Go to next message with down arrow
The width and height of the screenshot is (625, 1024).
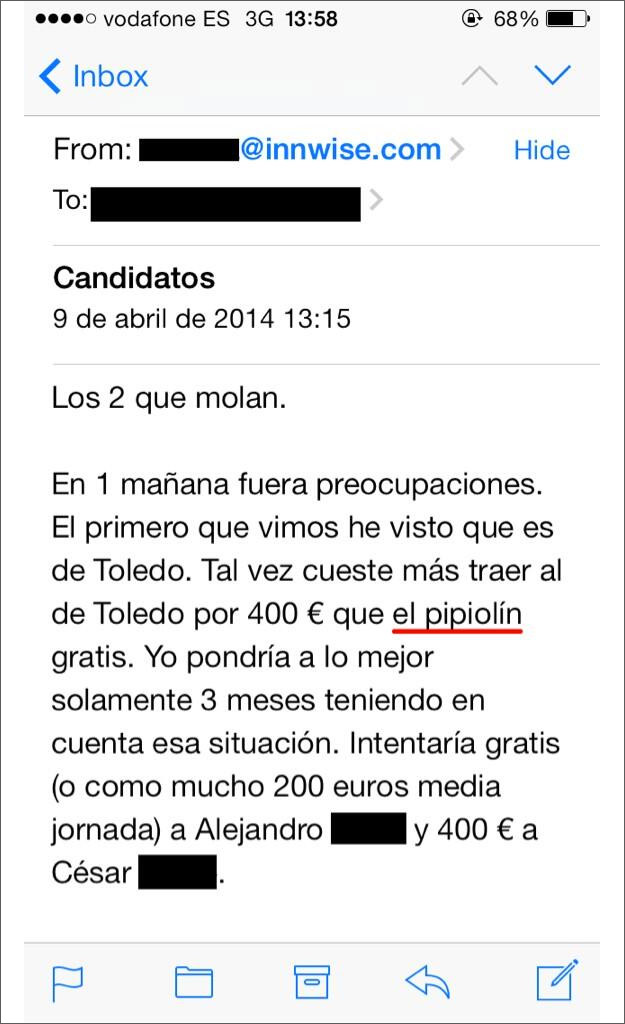pyautogui.click(x=552, y=76)
